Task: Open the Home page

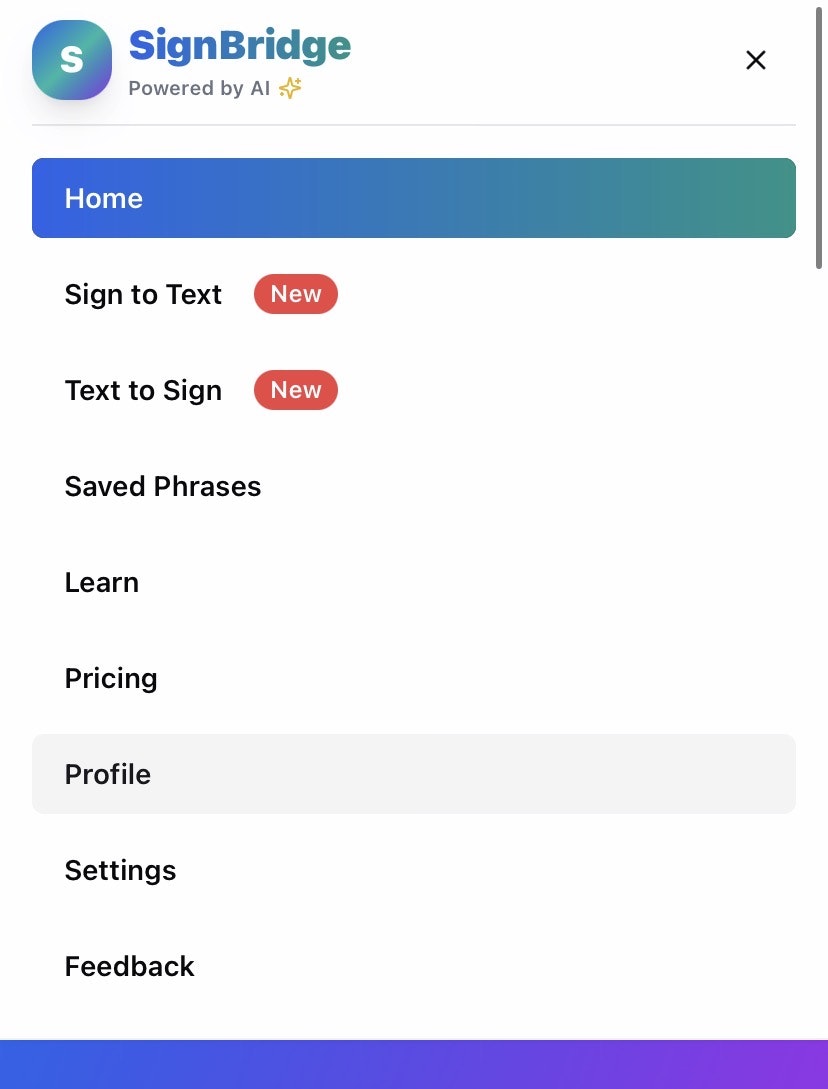Action: [x=104, y=198]
